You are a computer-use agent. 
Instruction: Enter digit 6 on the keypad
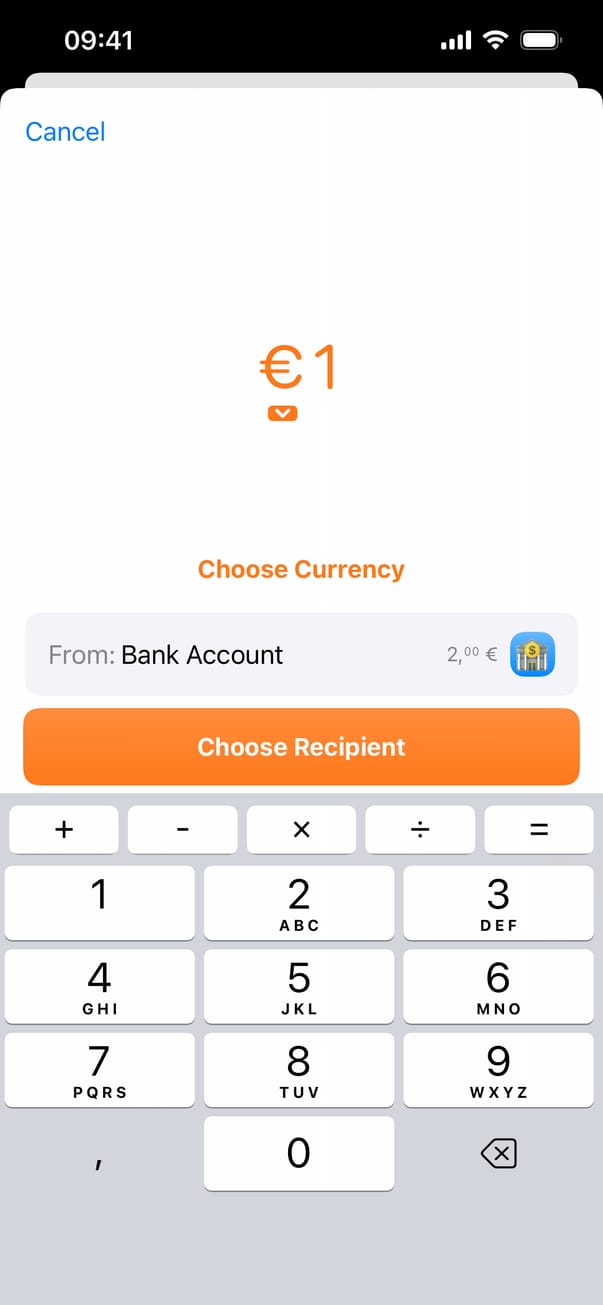[498, 986]
